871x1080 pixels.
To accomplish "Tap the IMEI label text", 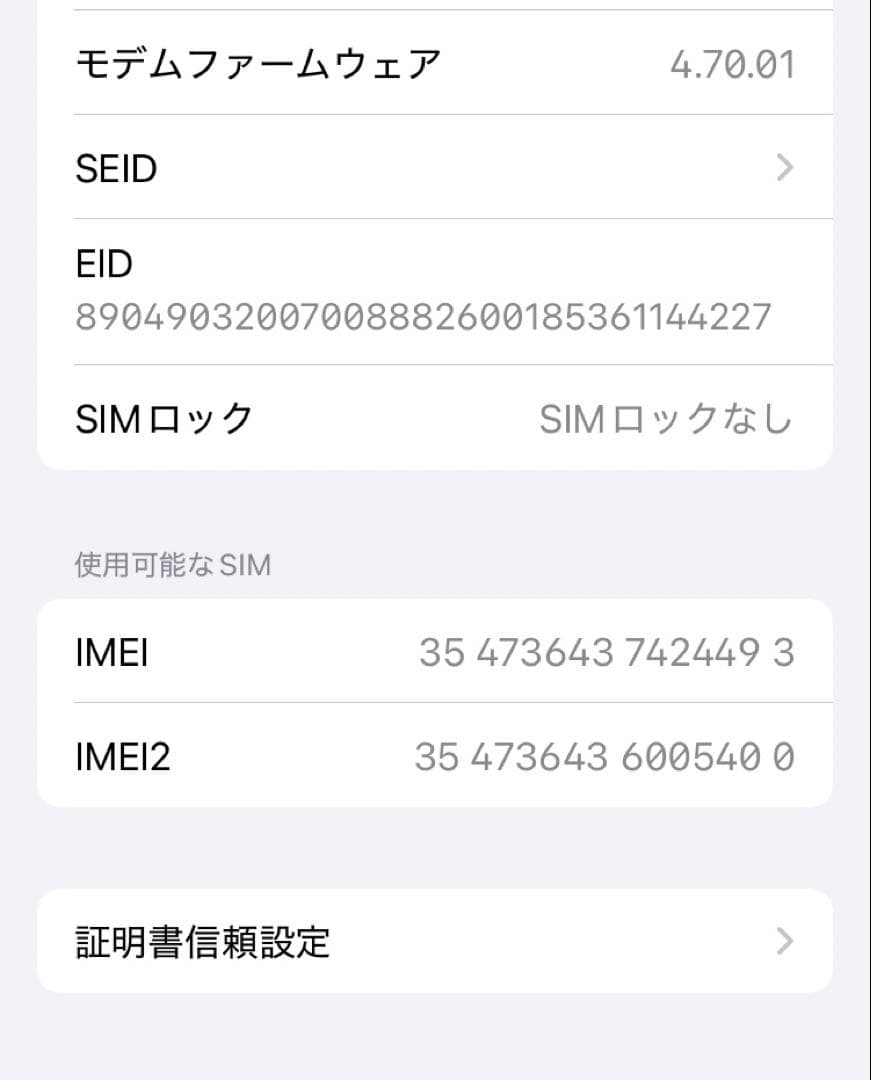I will pyautogui.click(x=111, y=652).
